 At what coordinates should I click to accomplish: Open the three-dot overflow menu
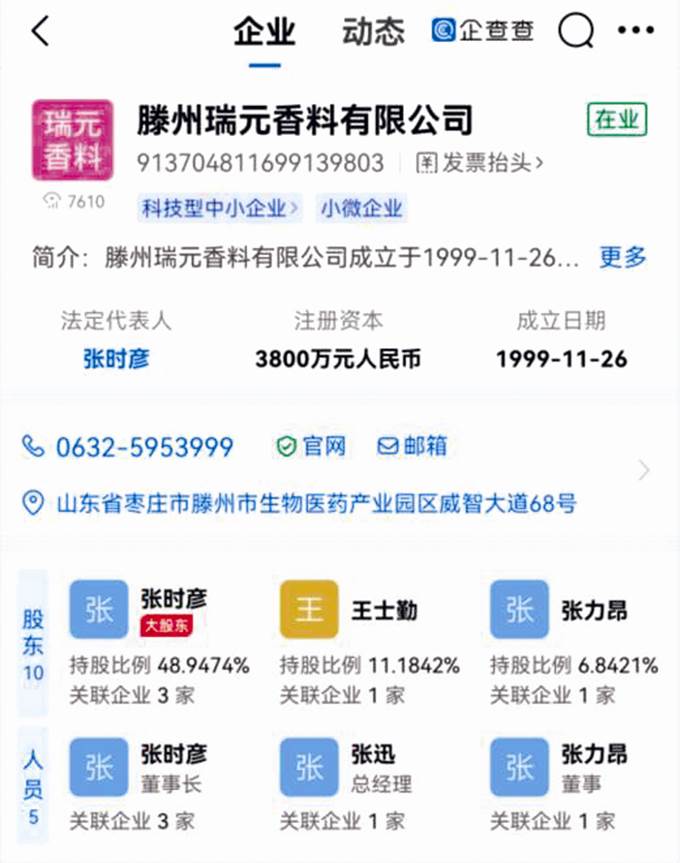coord(635,32)
